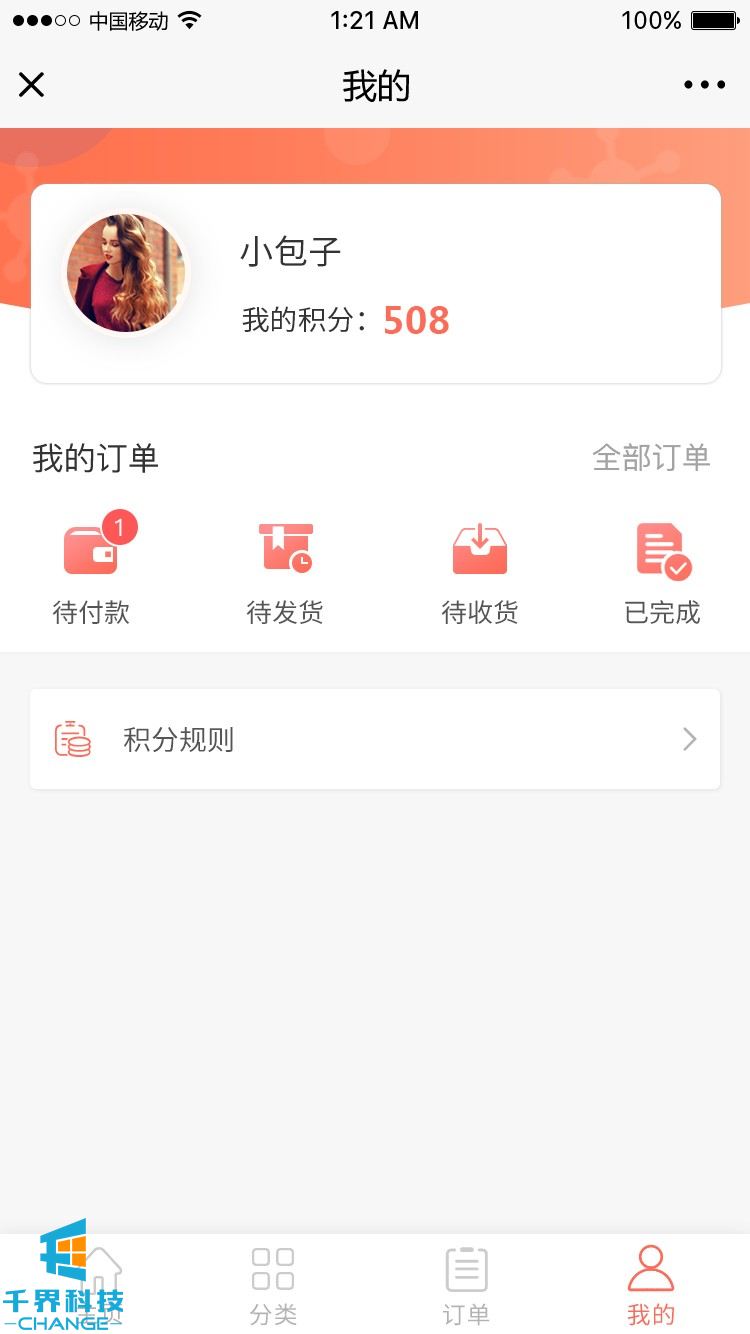750x1334 pixels.
Task: Switch to the 分类 categories tab
Action: [273, 1284]
